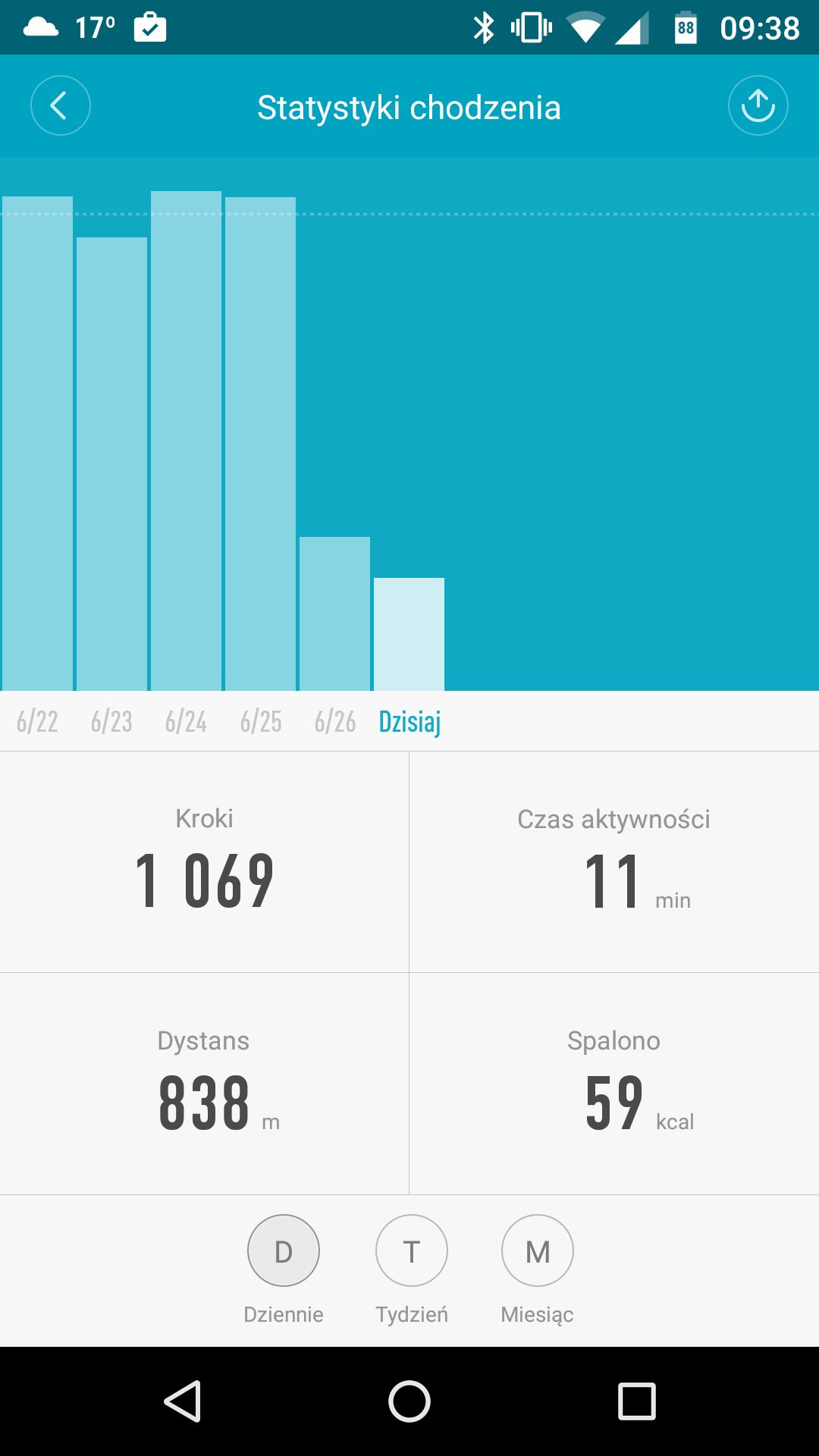Select the 6/24 bar in the chart
819x1456 pixels.
tap(186, 441)
